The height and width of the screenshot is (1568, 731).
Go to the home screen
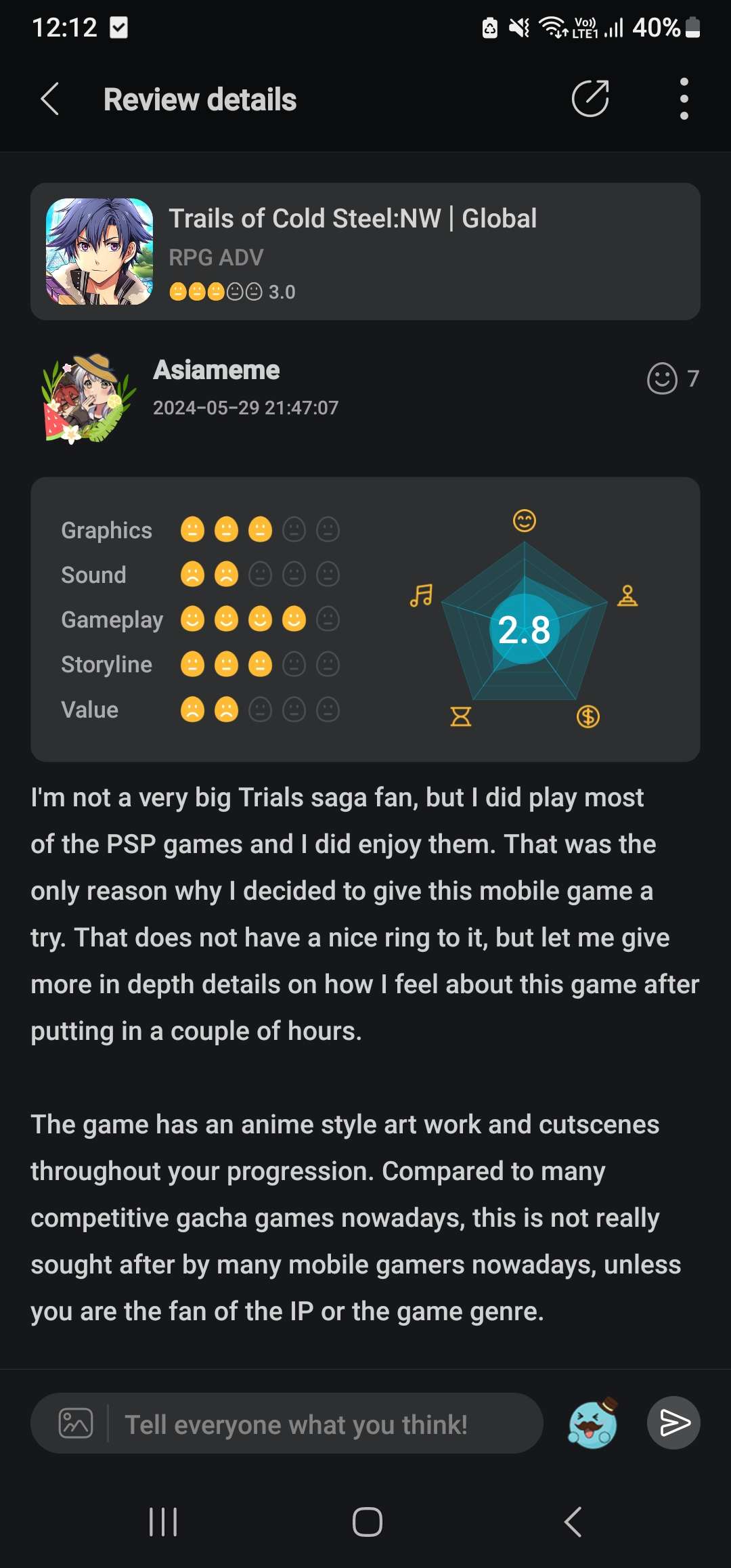tap(367, 1522)
